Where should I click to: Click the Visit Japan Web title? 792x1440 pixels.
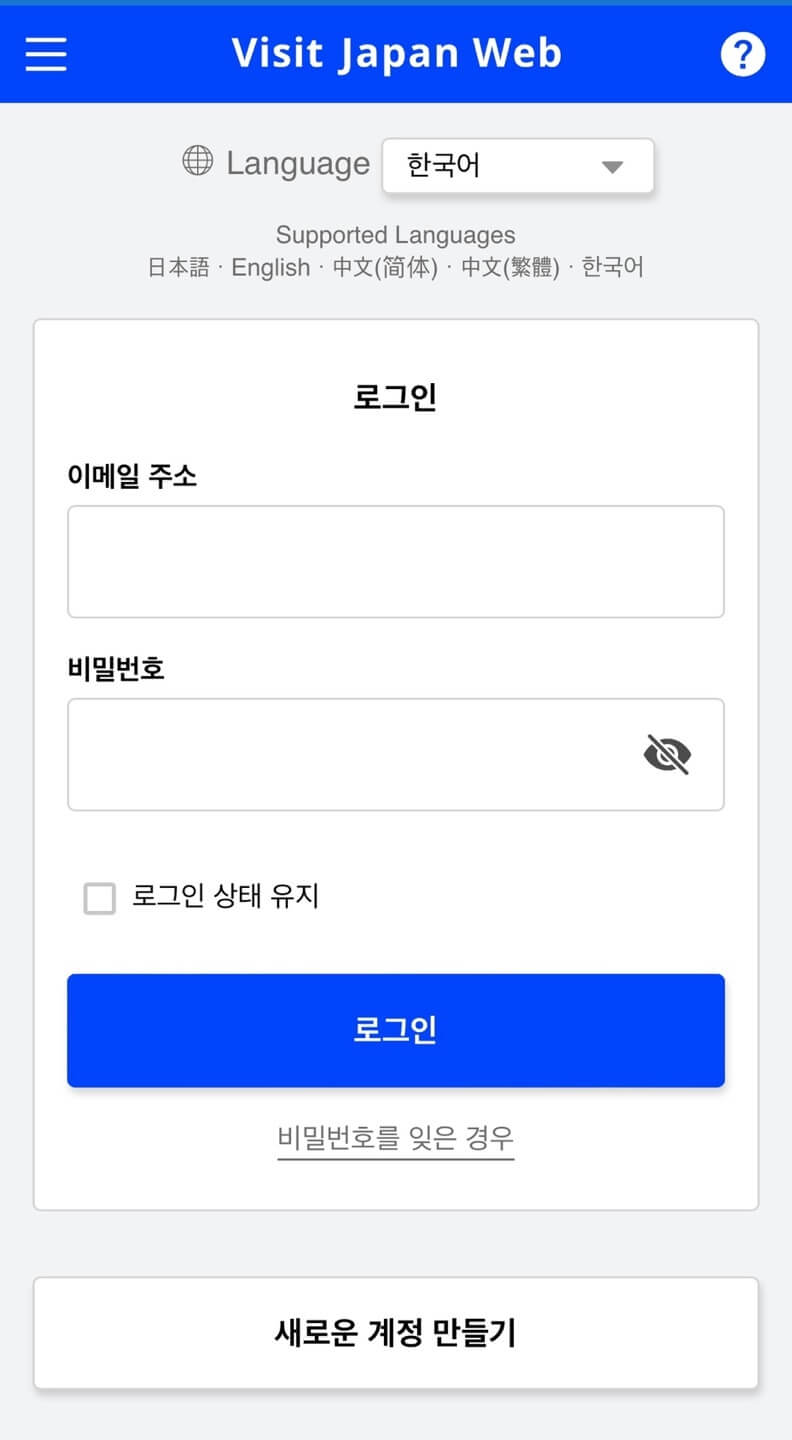(396, 53)
